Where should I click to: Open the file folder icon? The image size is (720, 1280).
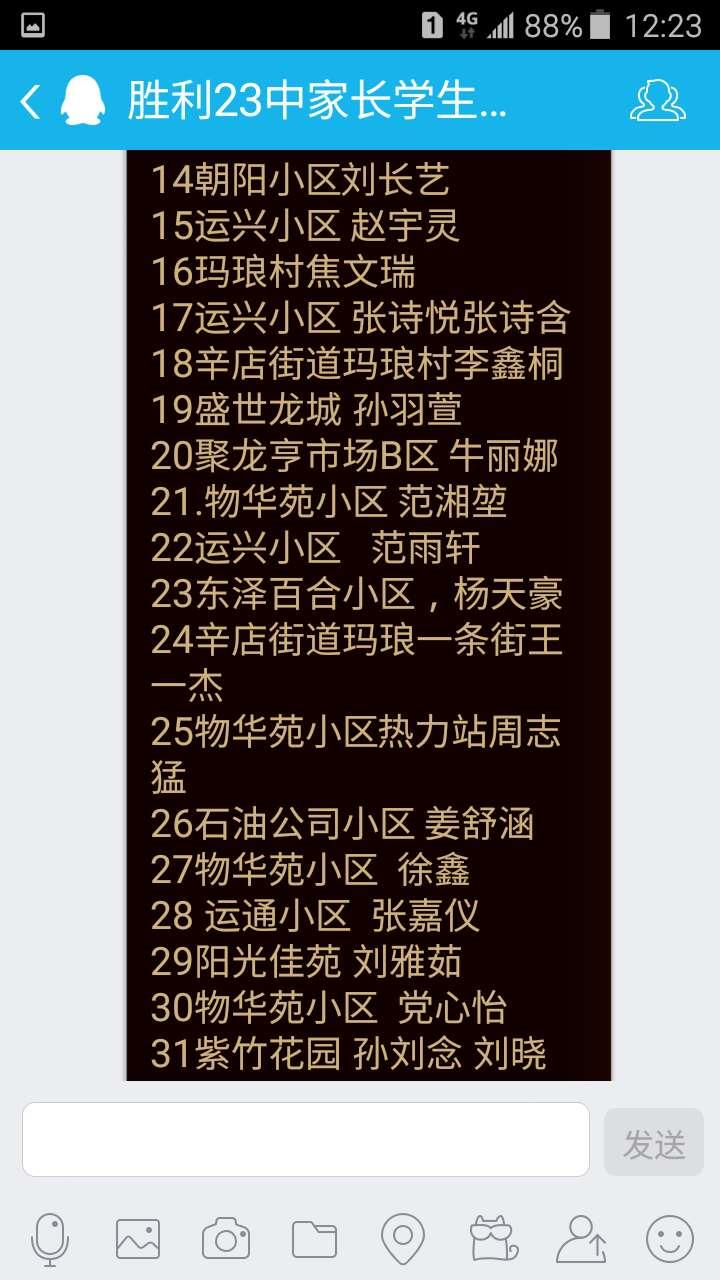point(314,1239)
